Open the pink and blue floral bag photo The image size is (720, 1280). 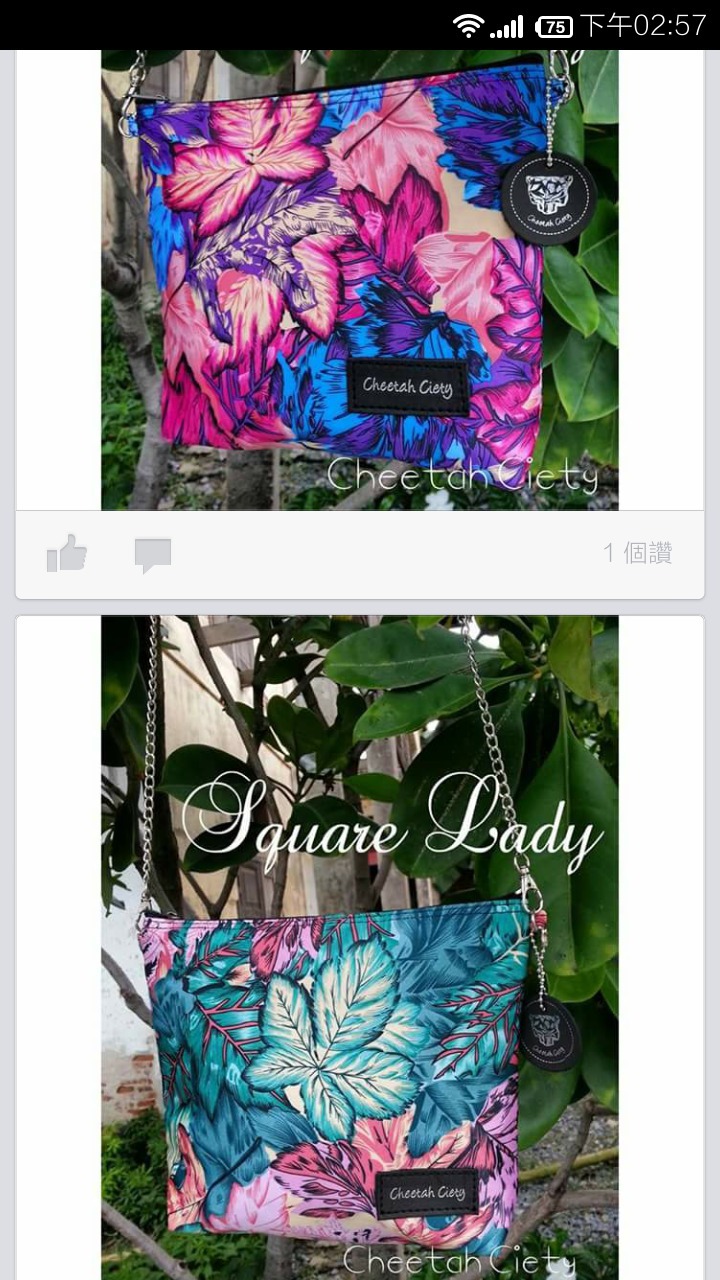[360, 280]
